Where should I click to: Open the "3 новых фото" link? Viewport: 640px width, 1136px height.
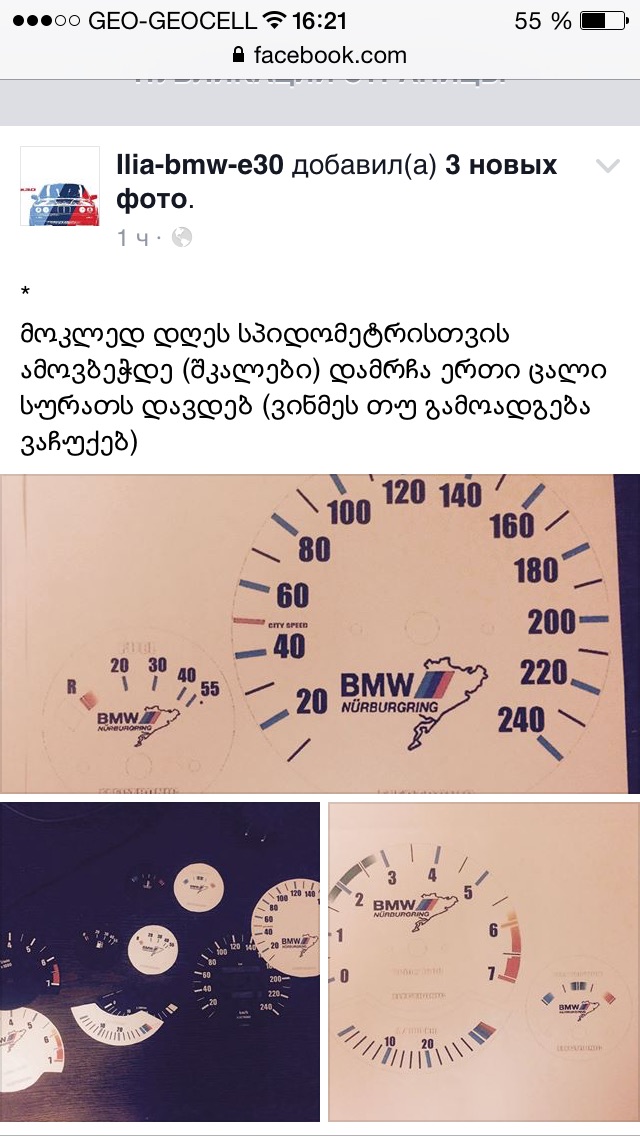(x=500, y=166)
